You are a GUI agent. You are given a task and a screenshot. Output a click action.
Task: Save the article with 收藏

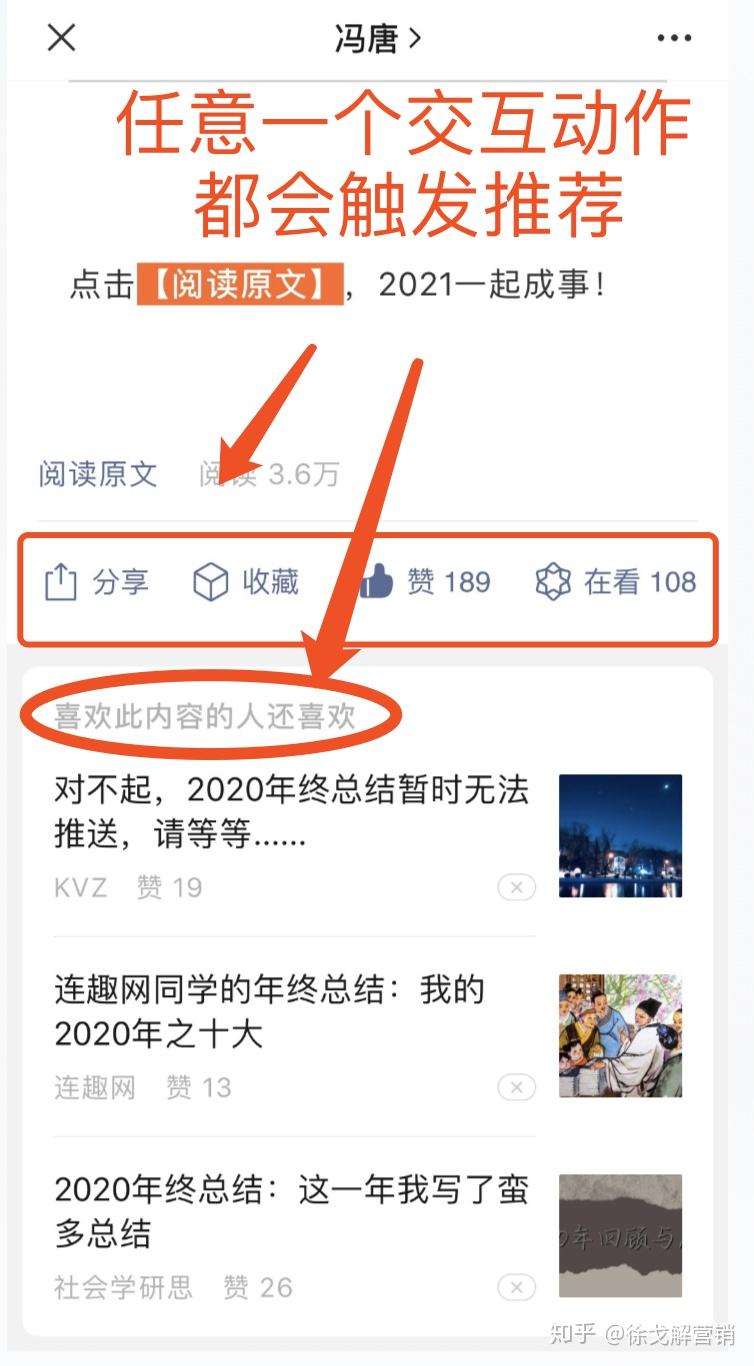pos(245,582)
